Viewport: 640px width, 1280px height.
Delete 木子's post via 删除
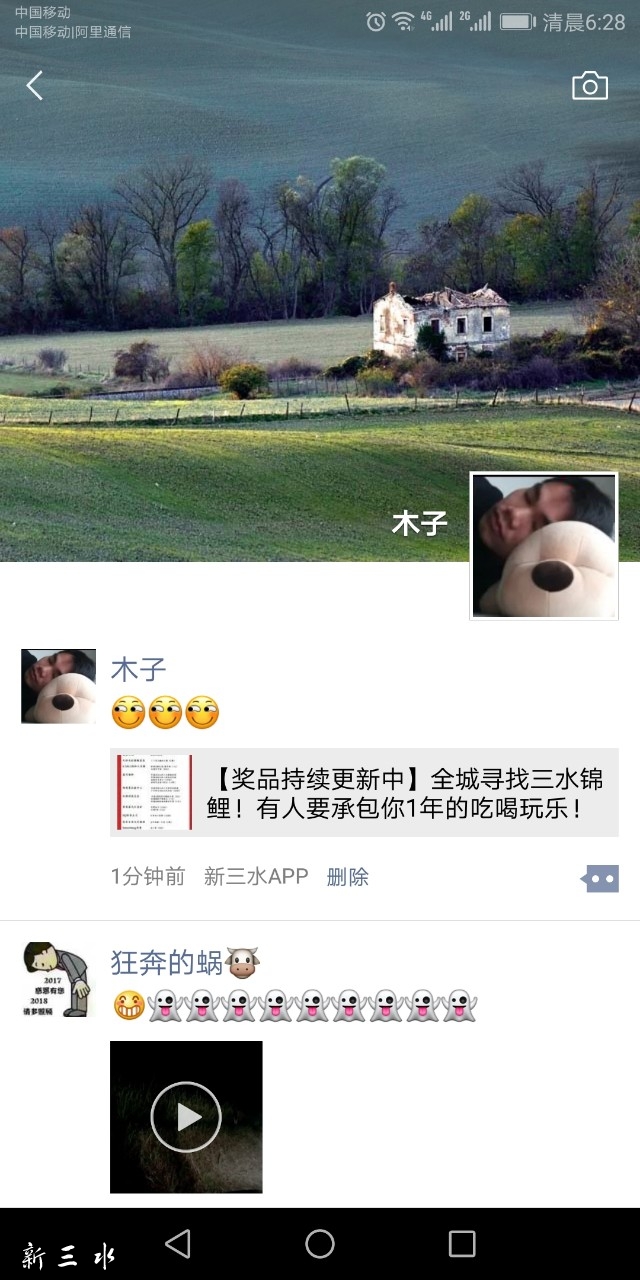point(348,877)
